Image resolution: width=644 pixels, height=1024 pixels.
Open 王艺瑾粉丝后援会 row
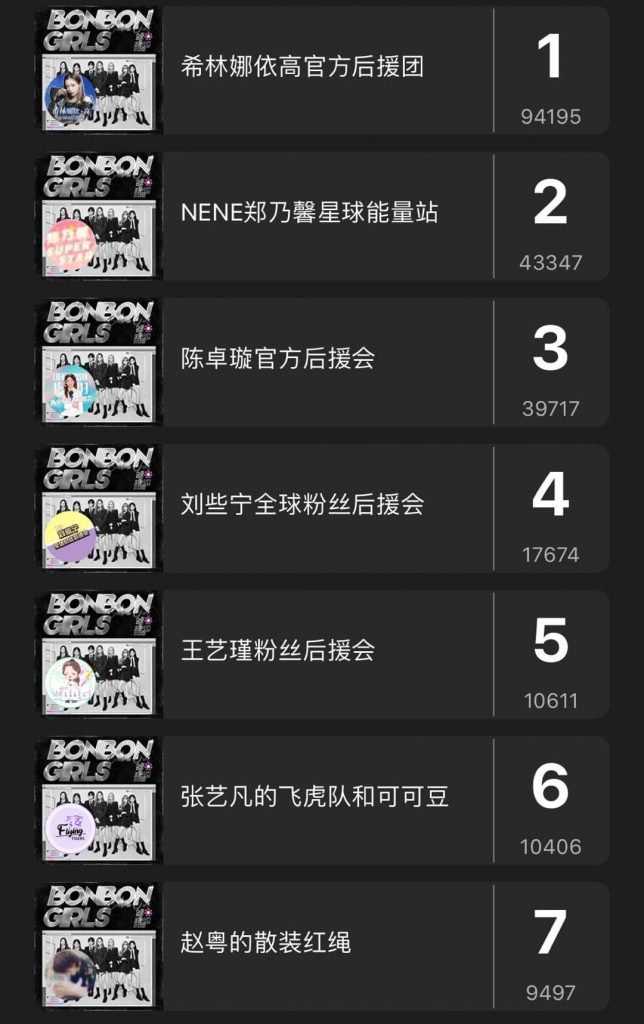pos(278,651)
